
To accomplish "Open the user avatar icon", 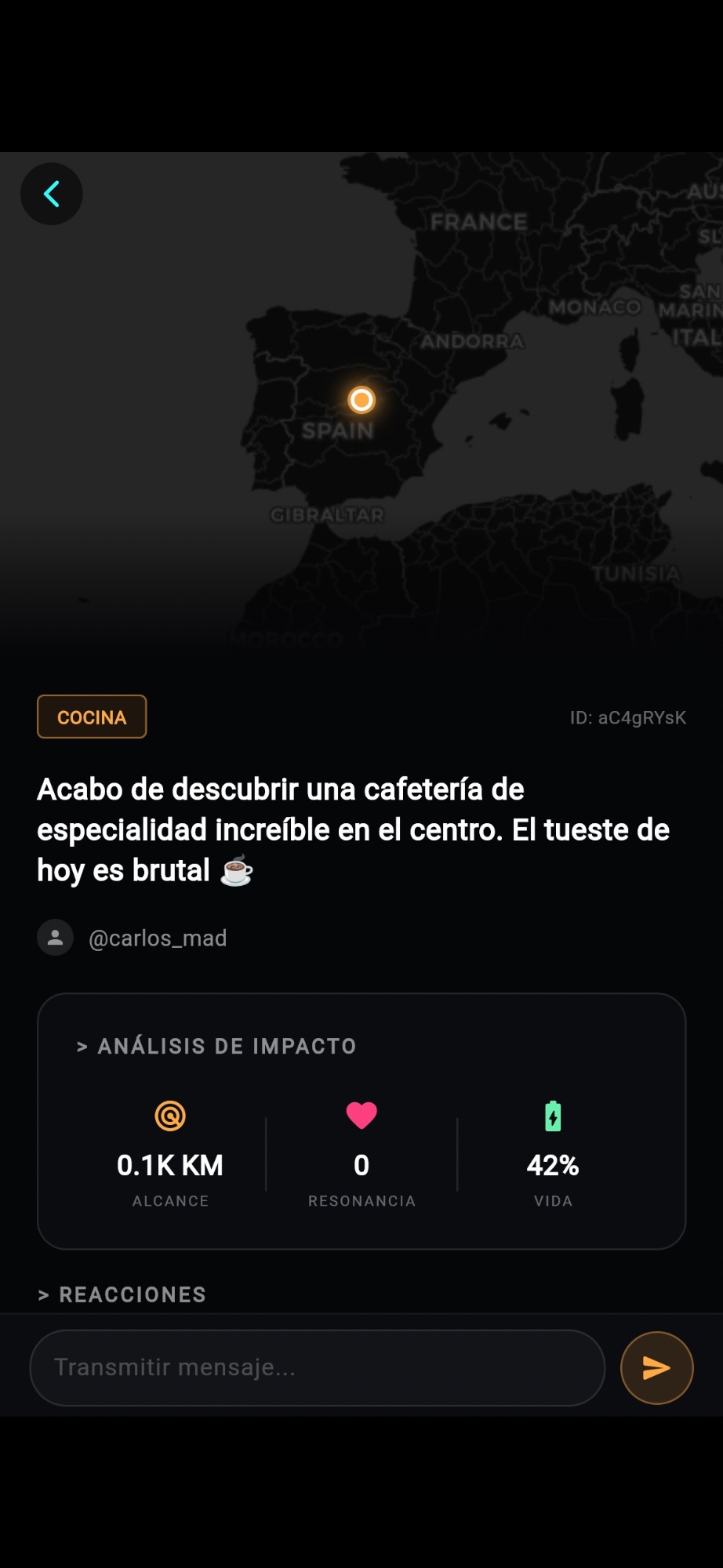I will point(55,938).
